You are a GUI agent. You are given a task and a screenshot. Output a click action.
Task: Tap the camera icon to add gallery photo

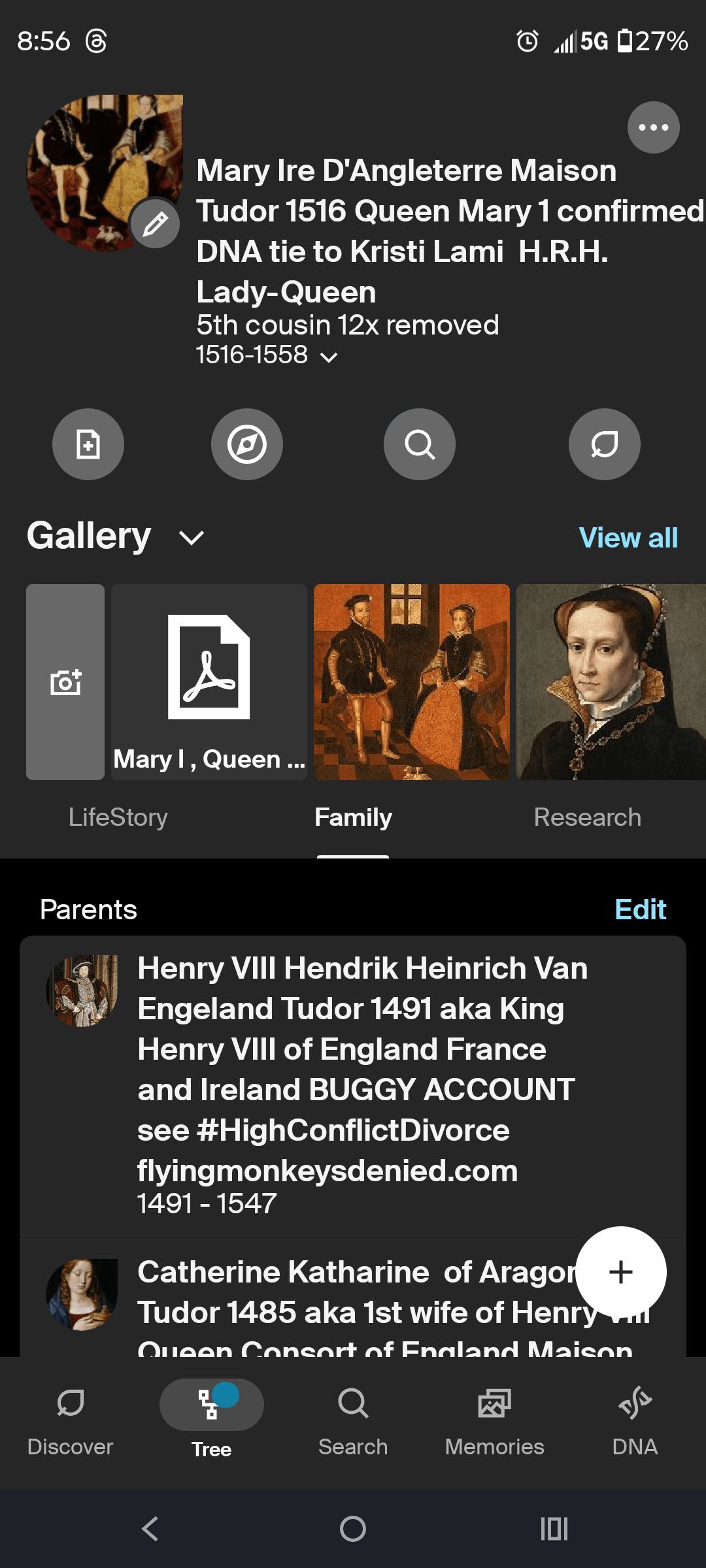pyautogui.click(x=65, y=681)
